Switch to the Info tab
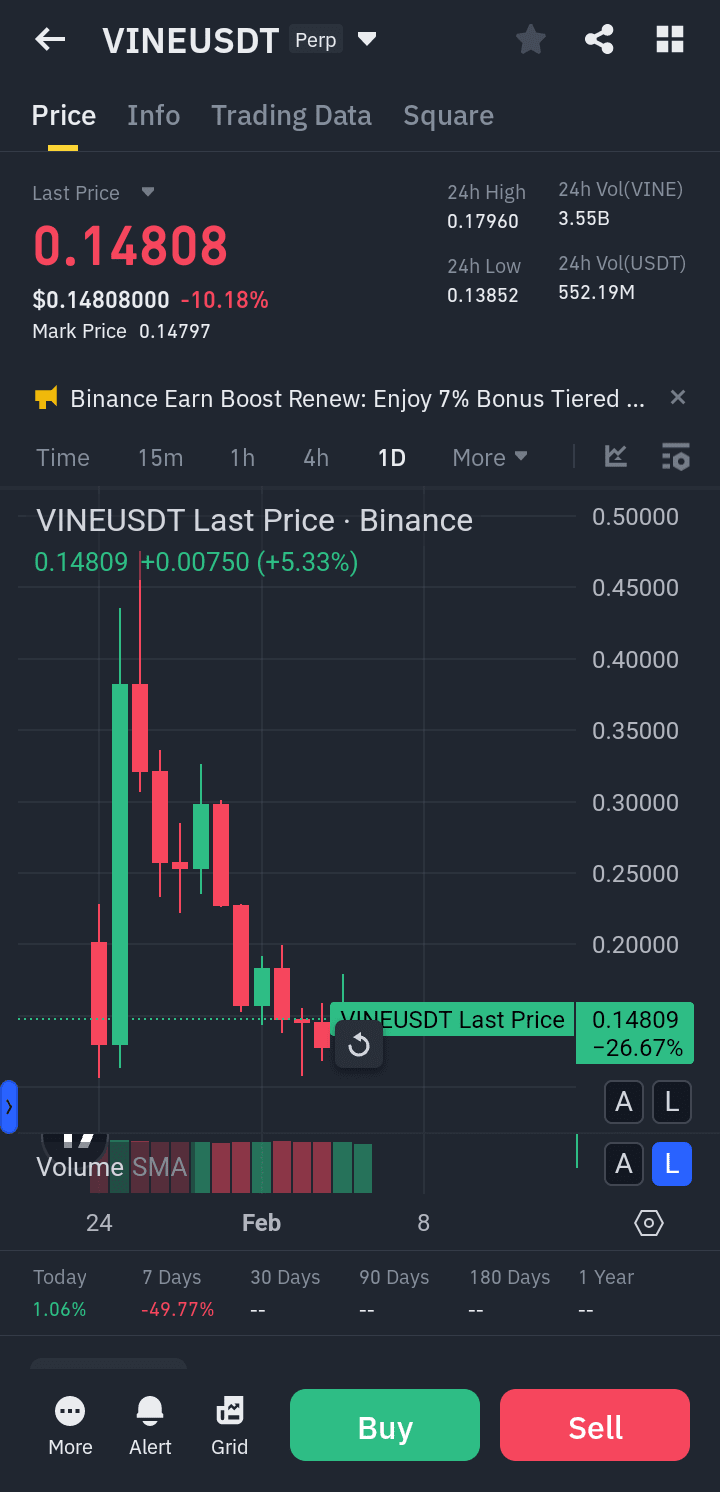The height and width of the screenshot is (1492, 720). [154, 116]
